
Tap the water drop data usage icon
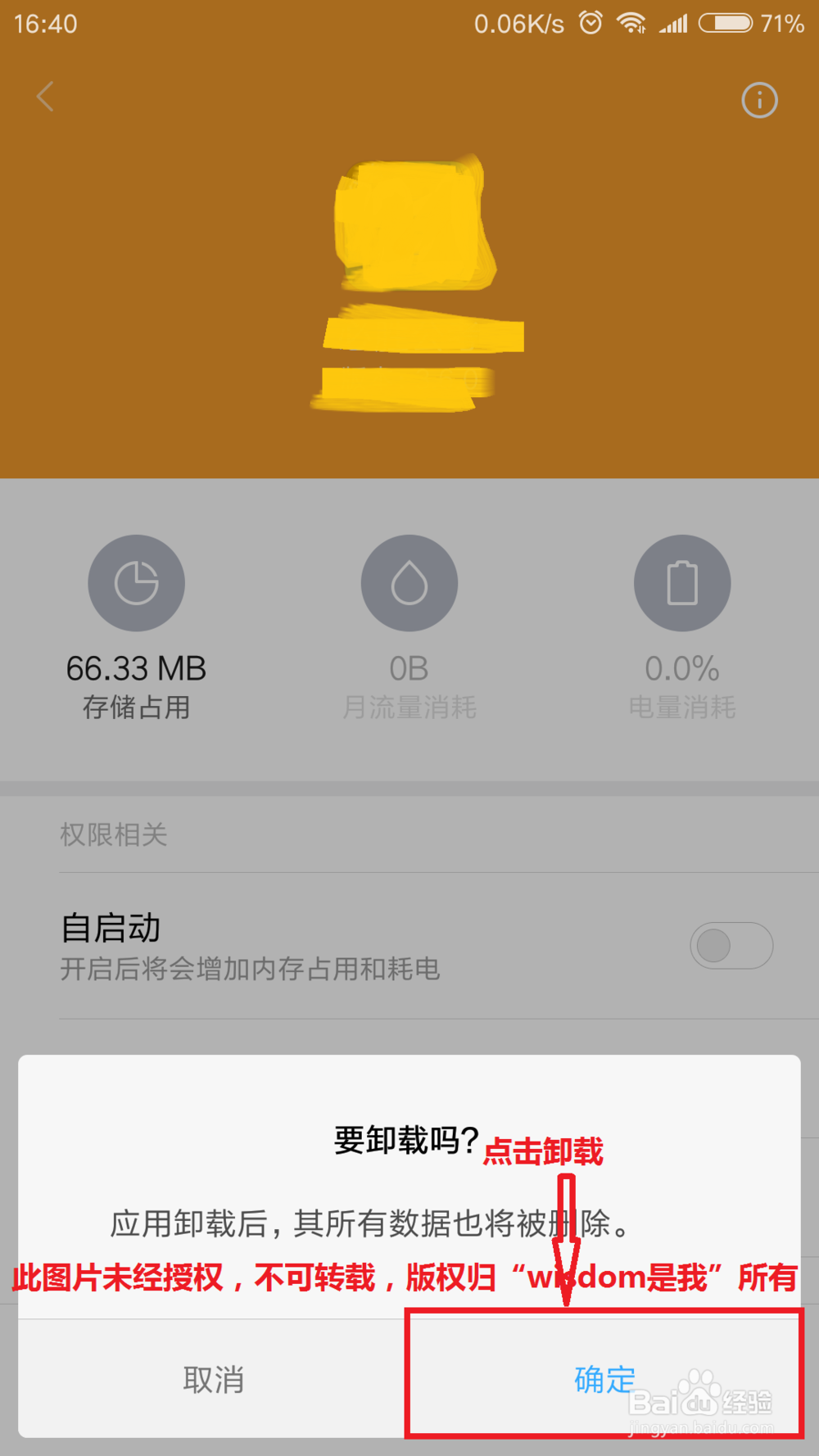click(x=409, y=582)
